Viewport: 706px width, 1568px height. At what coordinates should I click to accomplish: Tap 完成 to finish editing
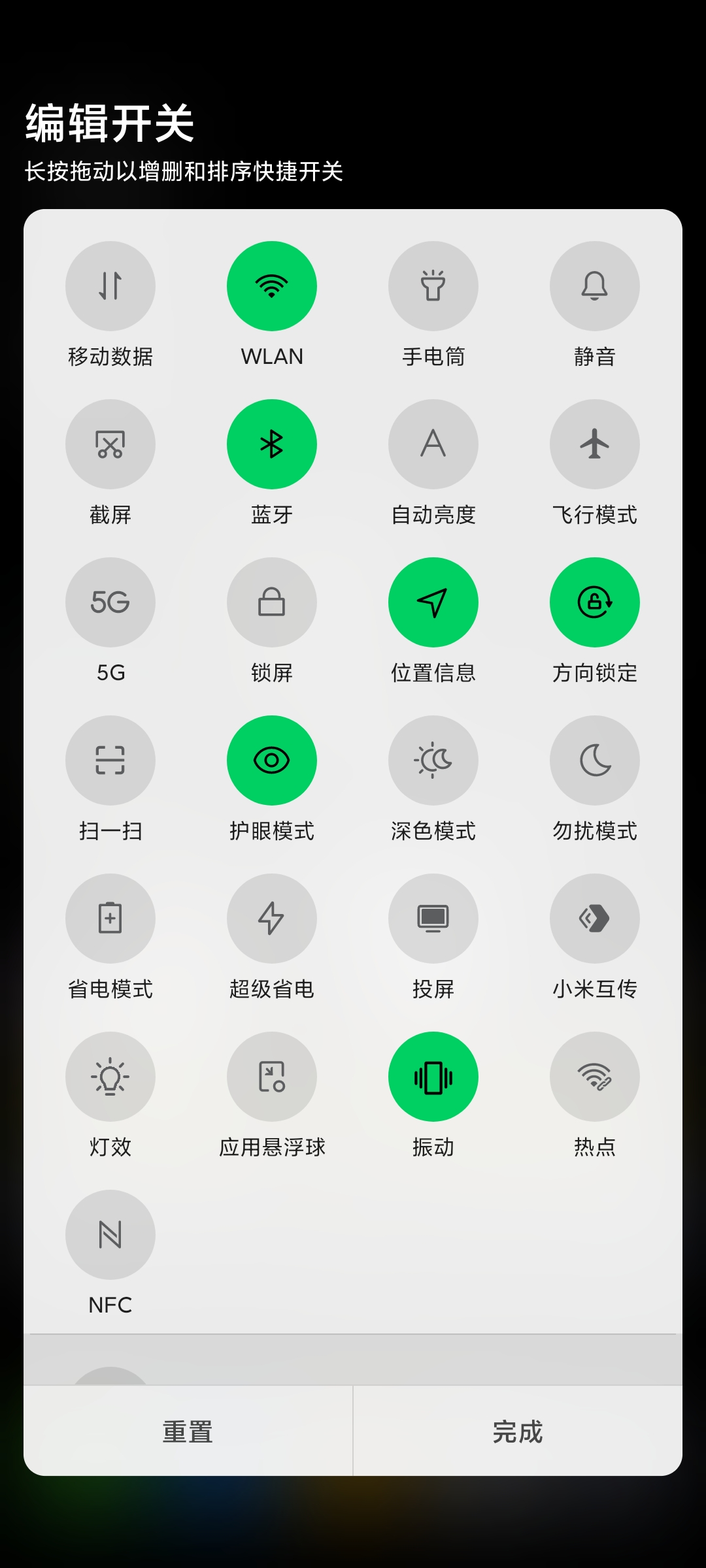518,1431
